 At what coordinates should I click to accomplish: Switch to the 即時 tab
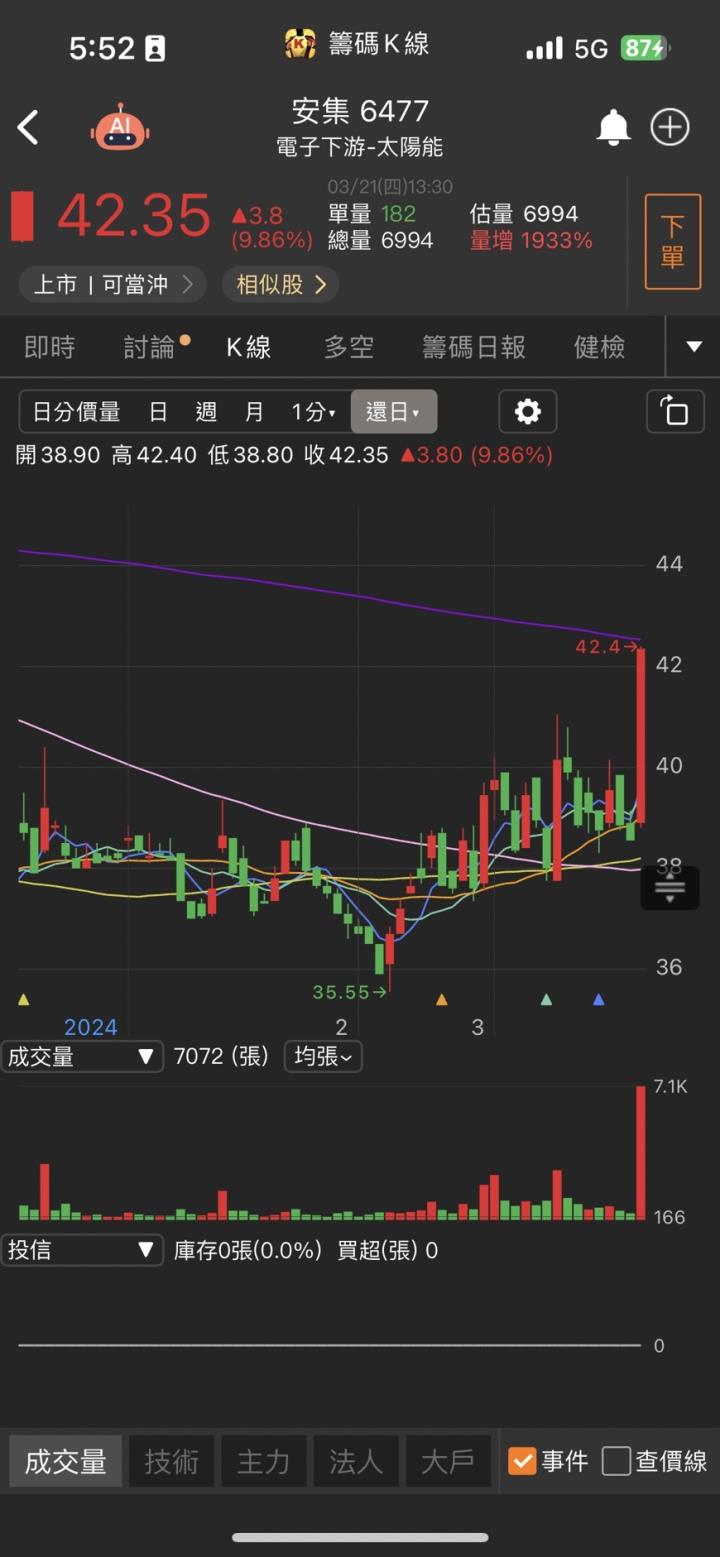pyautogui.click(x=49, y=347)
